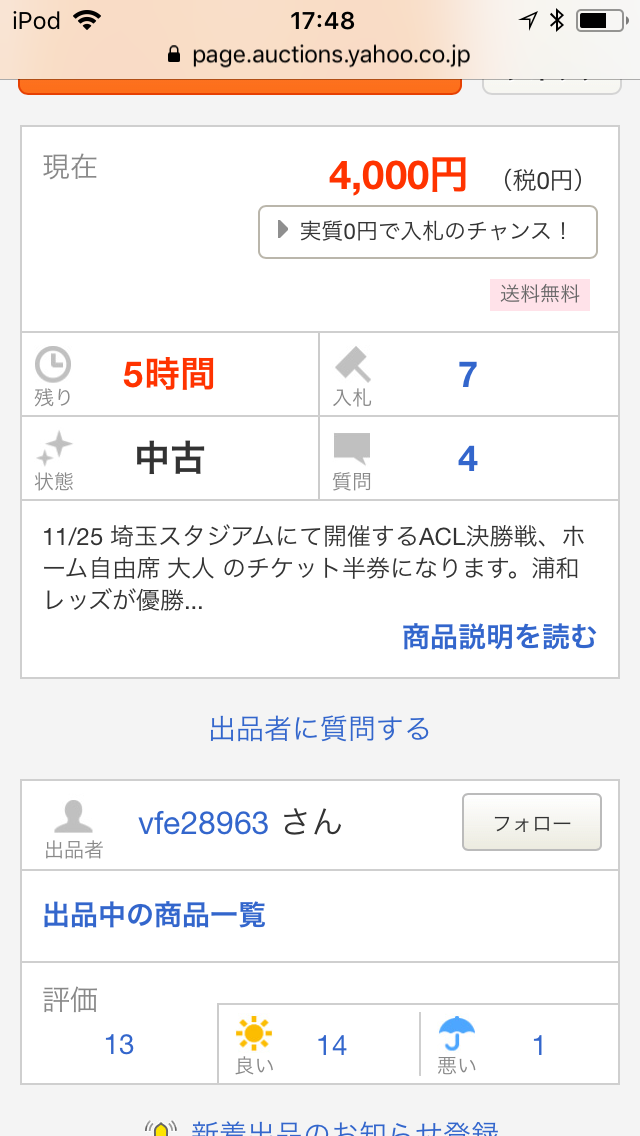Viewport: 640px width, 1136px height.
Task: View the 14 good ratings
Action: click(331, 1046)
